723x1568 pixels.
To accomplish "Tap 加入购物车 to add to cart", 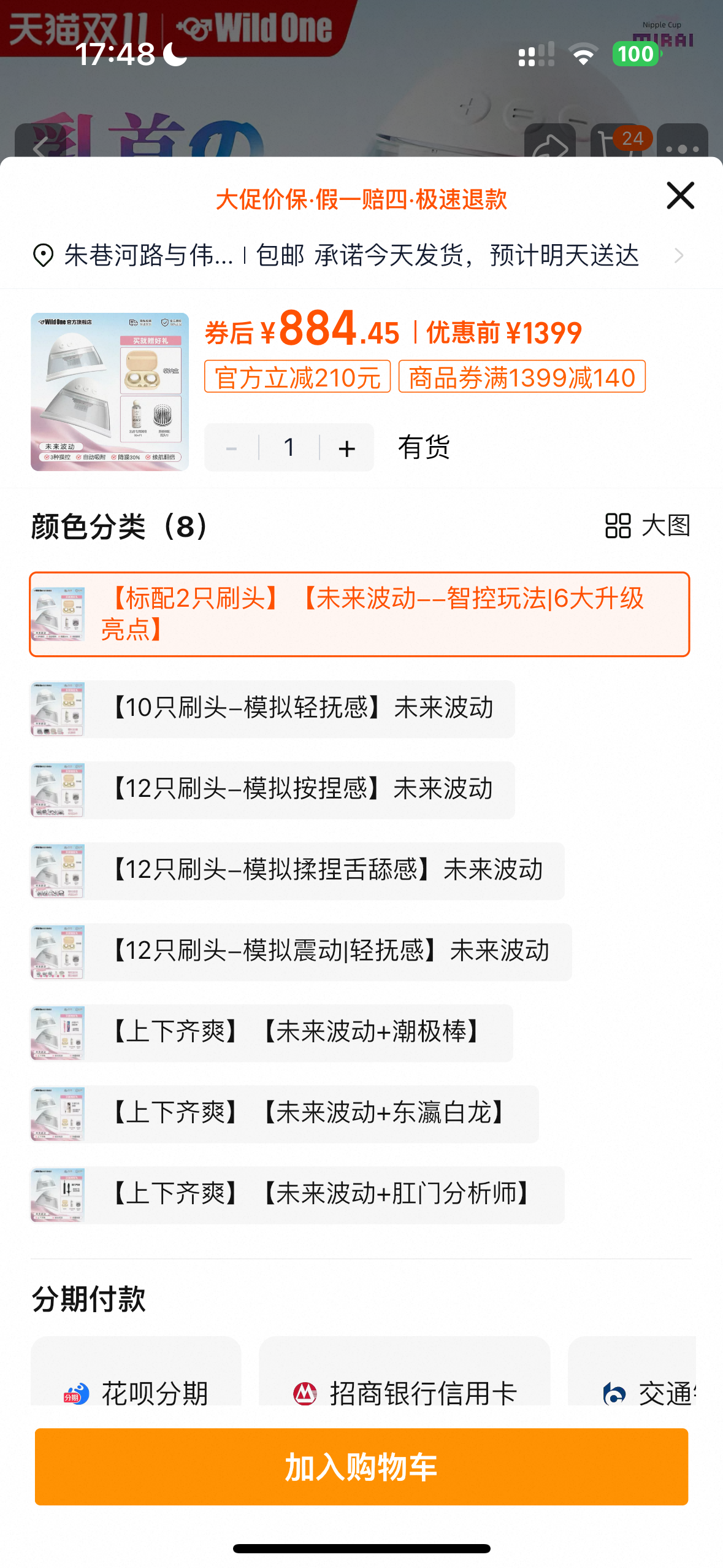I will [361, 1466].
